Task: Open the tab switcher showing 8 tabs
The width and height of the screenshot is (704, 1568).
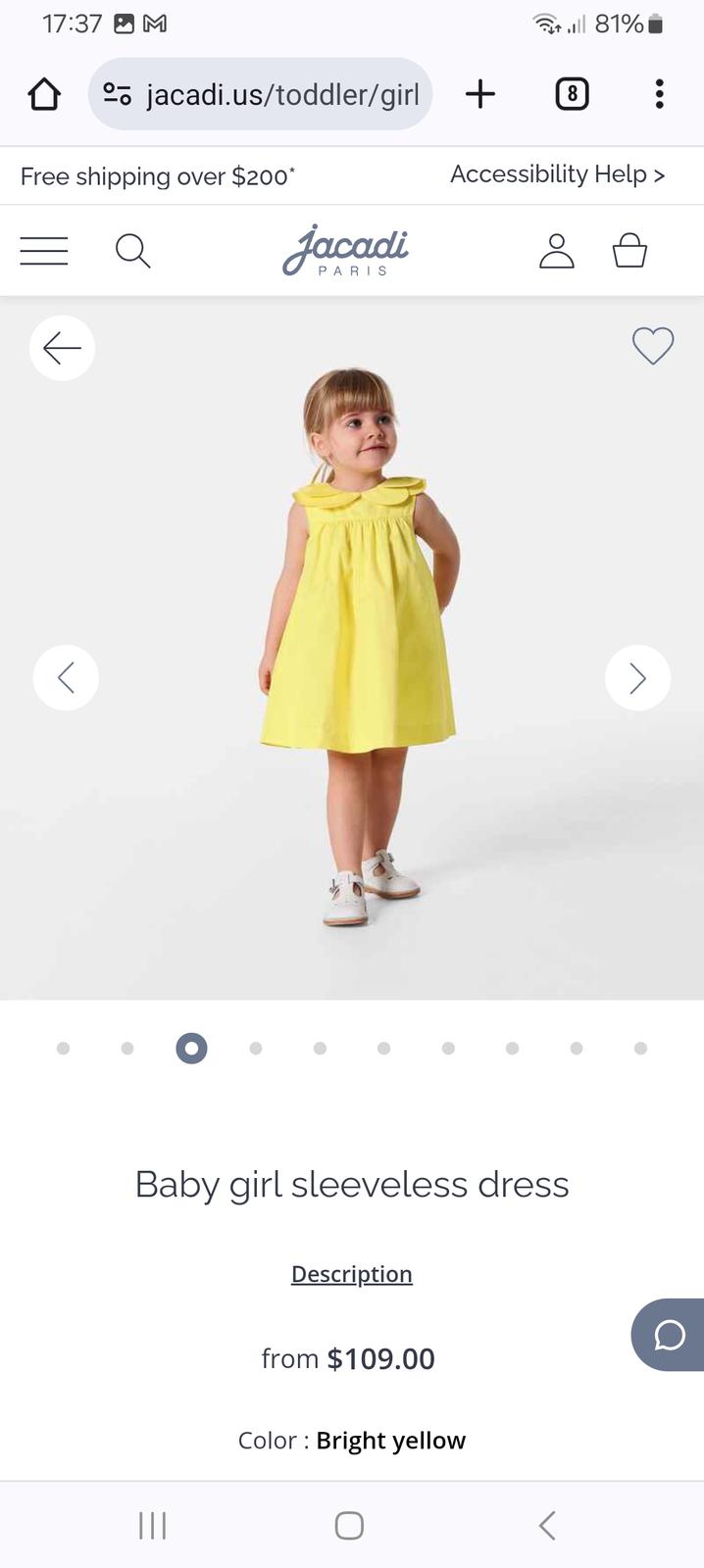Action: tap(572, 94)
